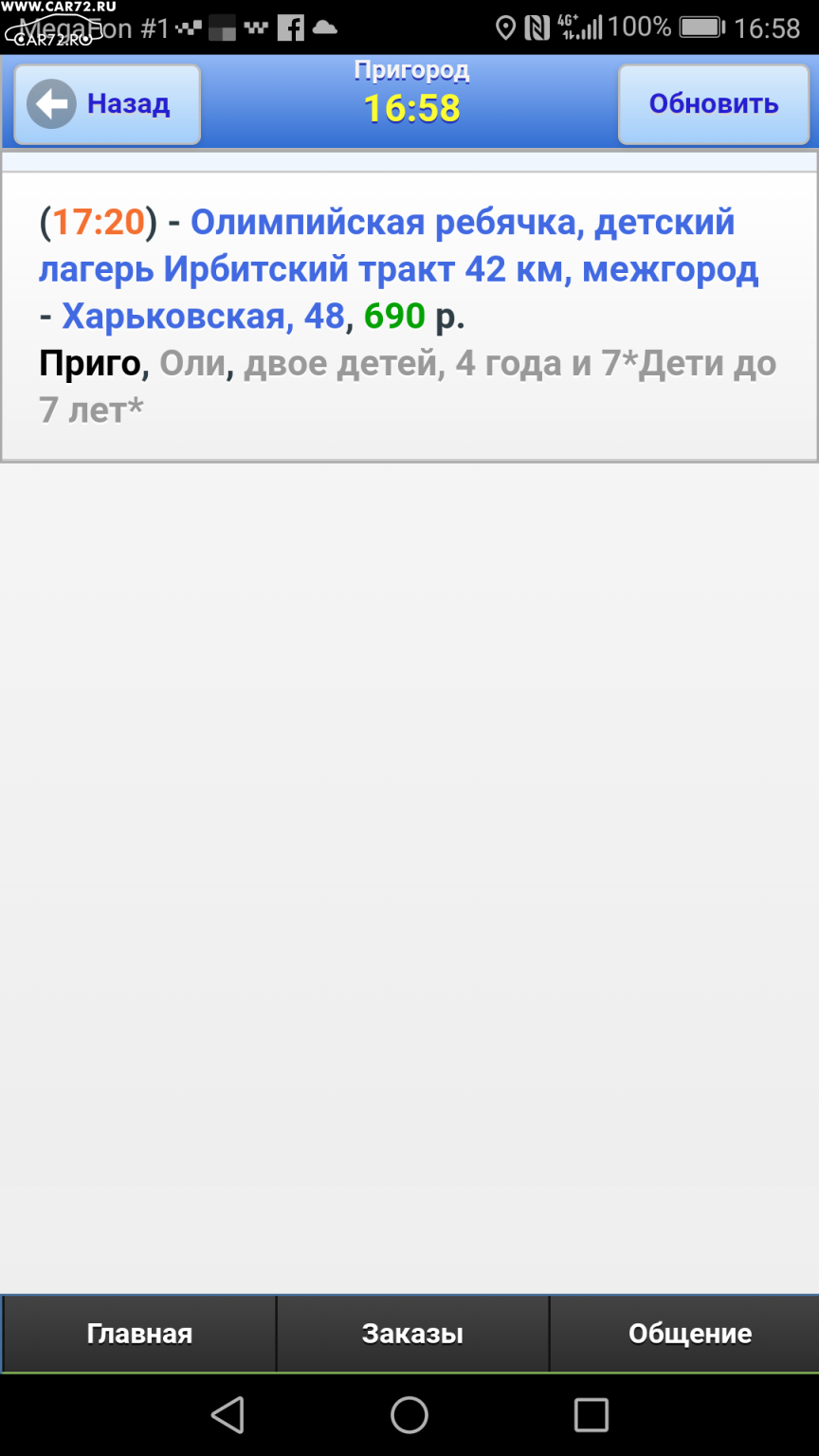Screen dimensions: 819x1456
Task: Open the Заказы tab
Action: pyautogui.click(x=412, y=1334)
